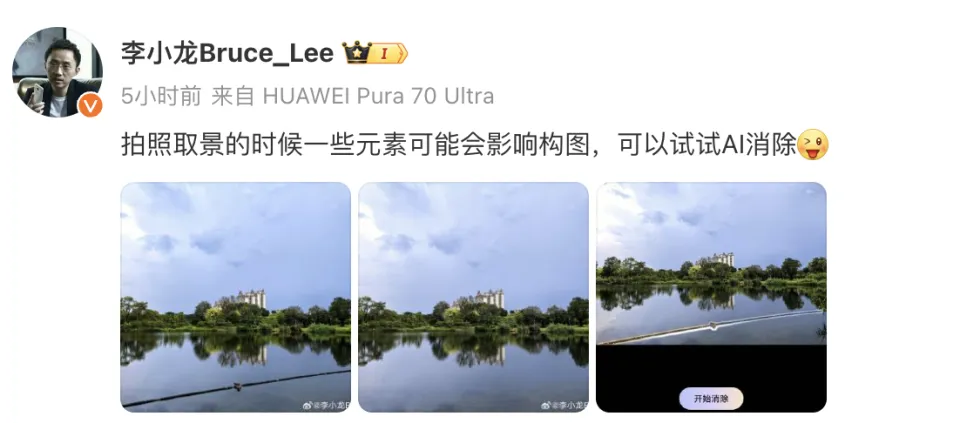
Task: Open the HUAWEI Pura 70 Ultra source link
Action: tap(378, 97)
